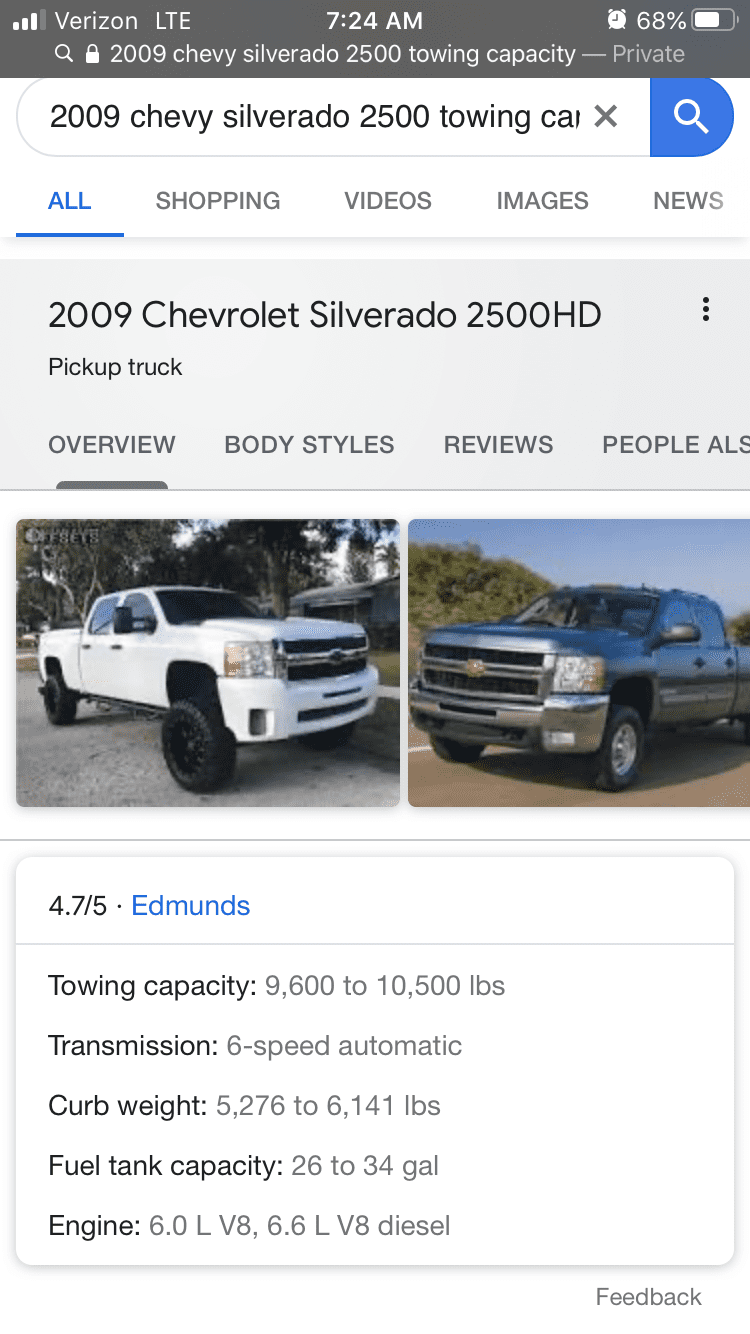Screen dimensions: 750x1334
Task: Switch to the Images results tab
Action: tap(542, 201)
